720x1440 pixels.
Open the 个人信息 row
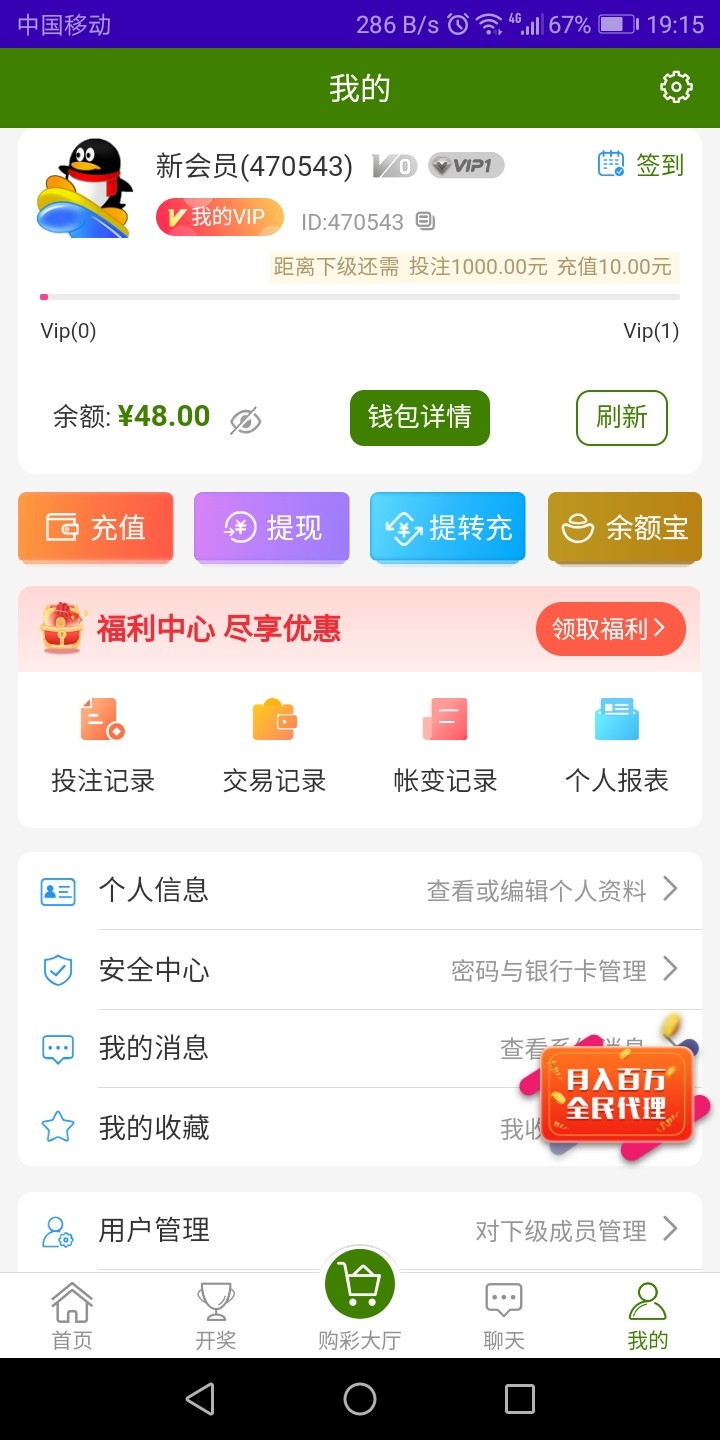(360, 890)
